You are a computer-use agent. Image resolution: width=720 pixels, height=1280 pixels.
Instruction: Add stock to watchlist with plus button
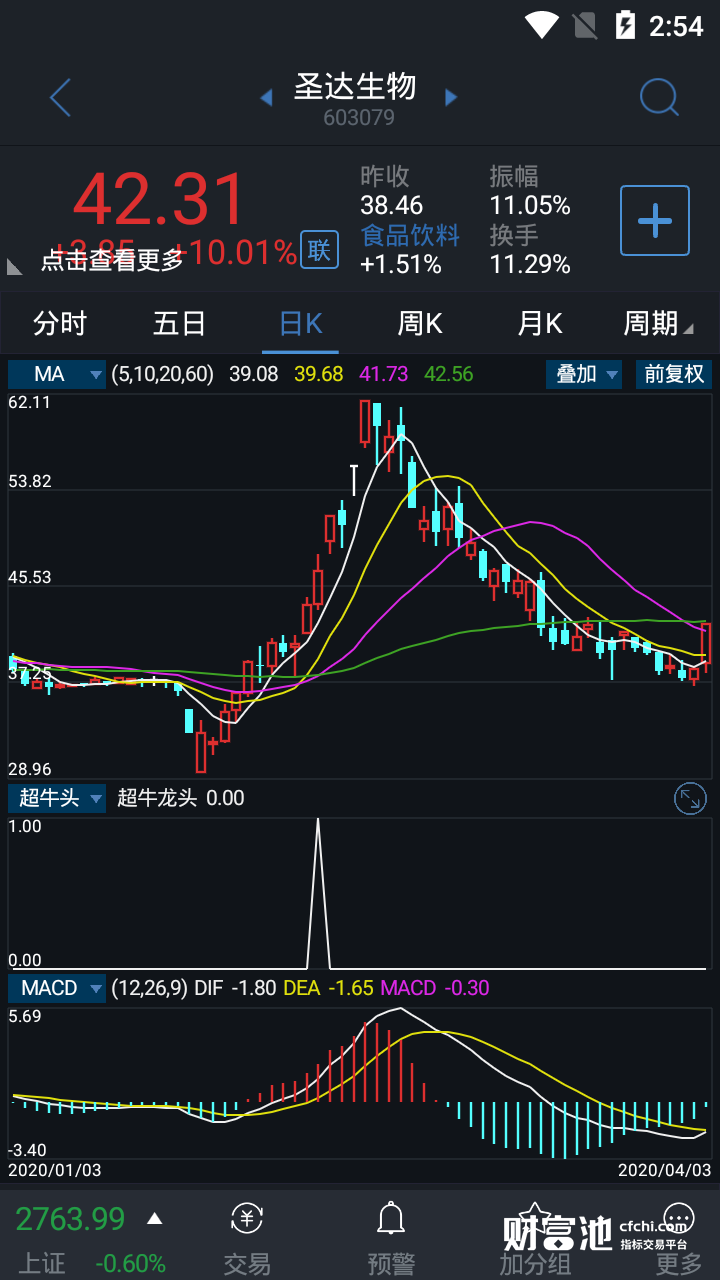[x=655, y=220]
